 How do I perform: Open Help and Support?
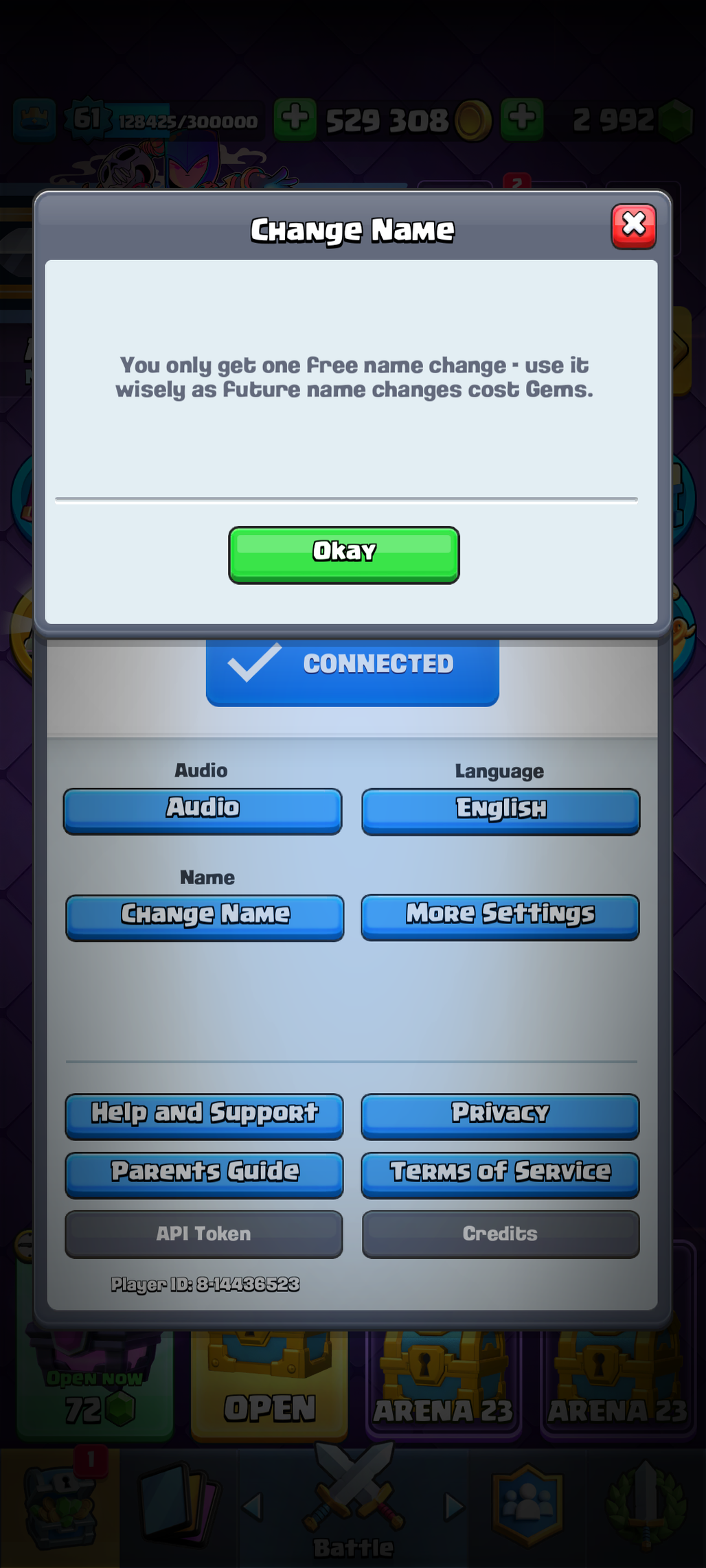(204, 1115)
